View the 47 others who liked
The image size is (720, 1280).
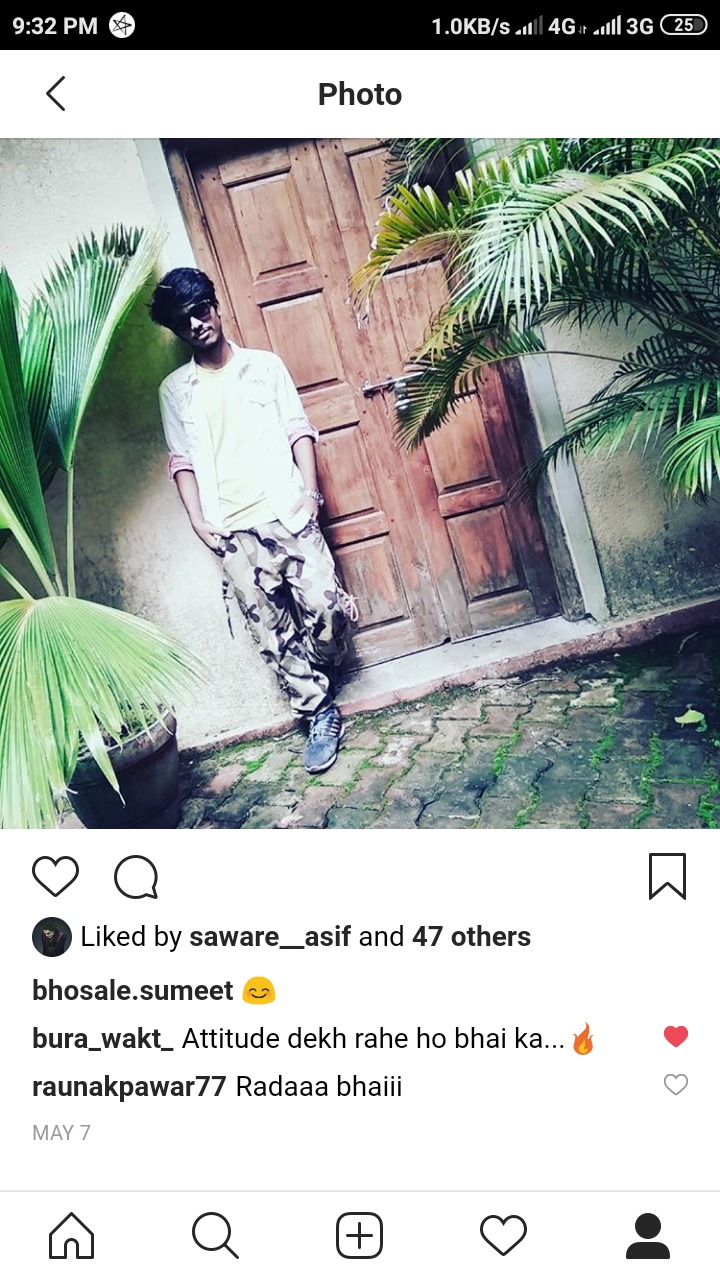coord(471,937)
